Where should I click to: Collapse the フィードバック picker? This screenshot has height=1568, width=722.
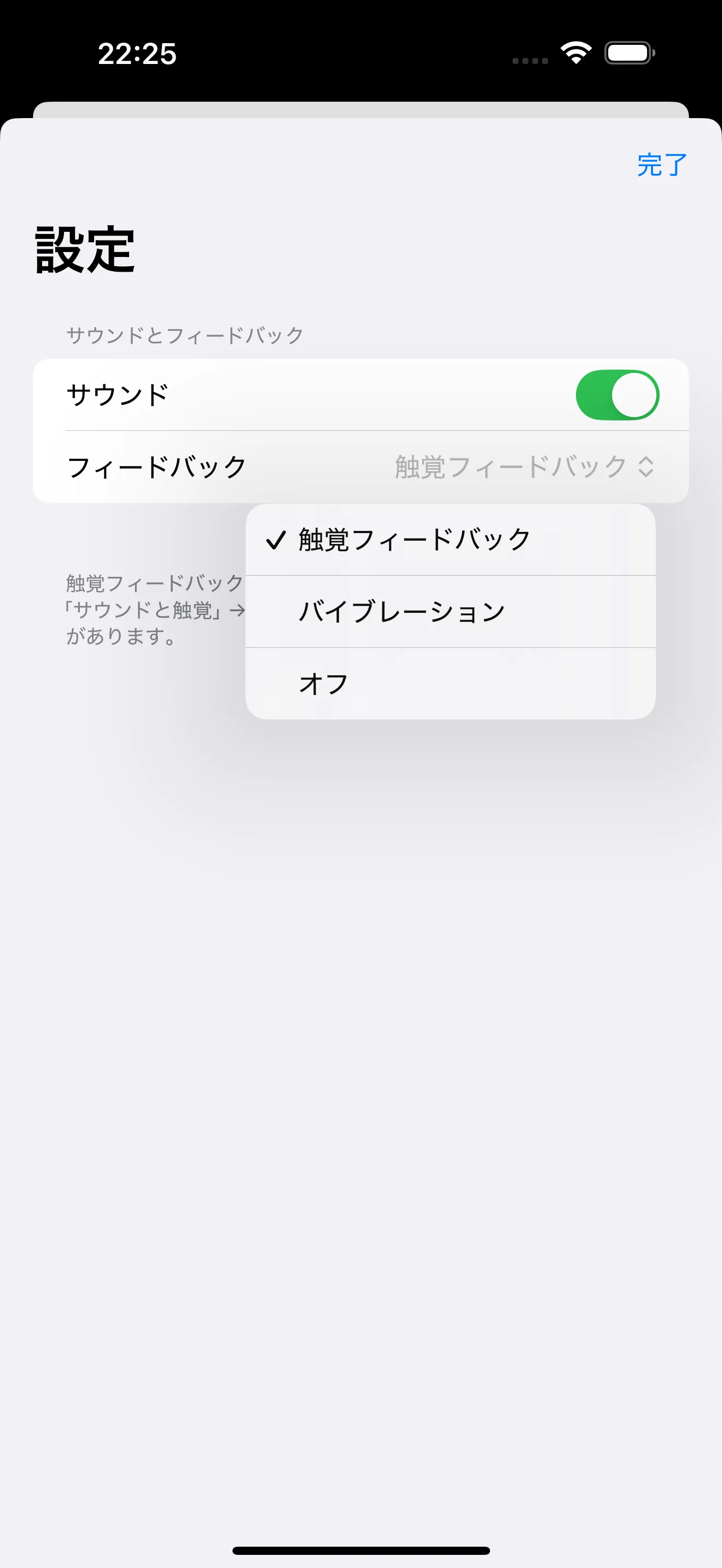click(x=523, y=467)
